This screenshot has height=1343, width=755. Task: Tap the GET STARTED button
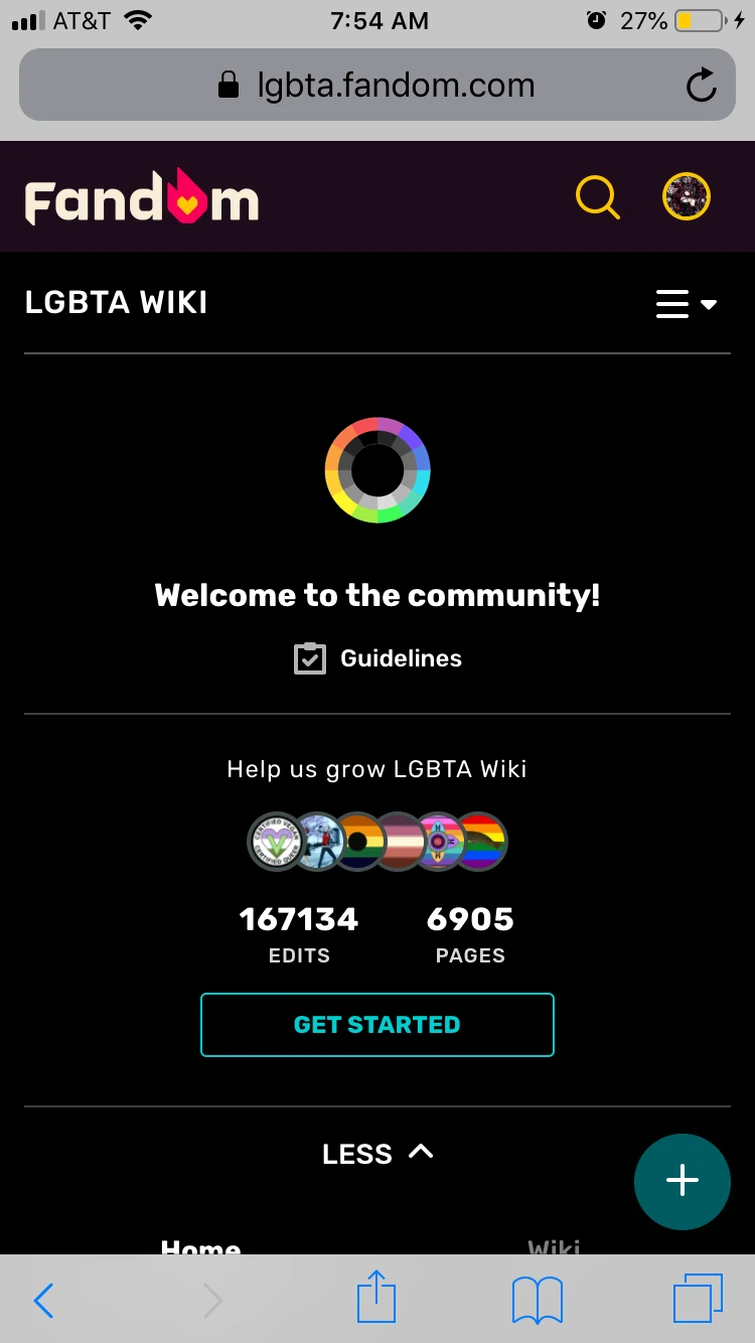377,1025
